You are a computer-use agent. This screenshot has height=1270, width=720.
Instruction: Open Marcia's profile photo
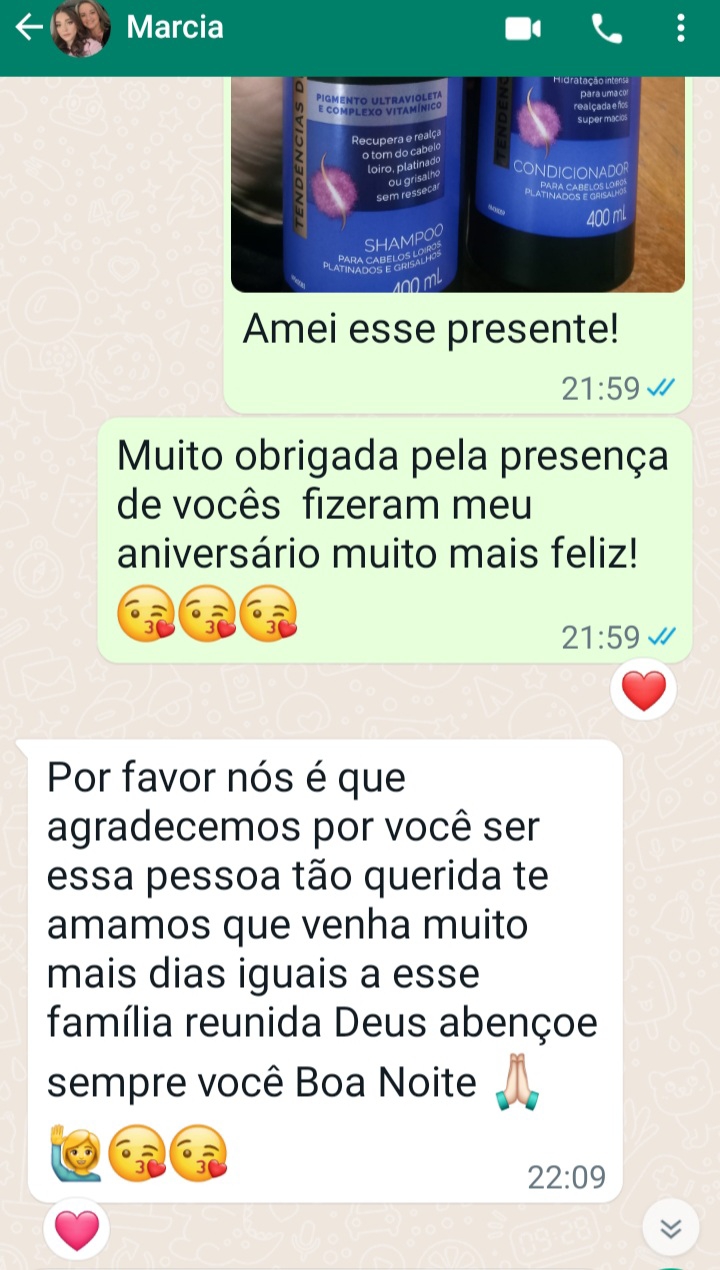click(x=80, y=28)
